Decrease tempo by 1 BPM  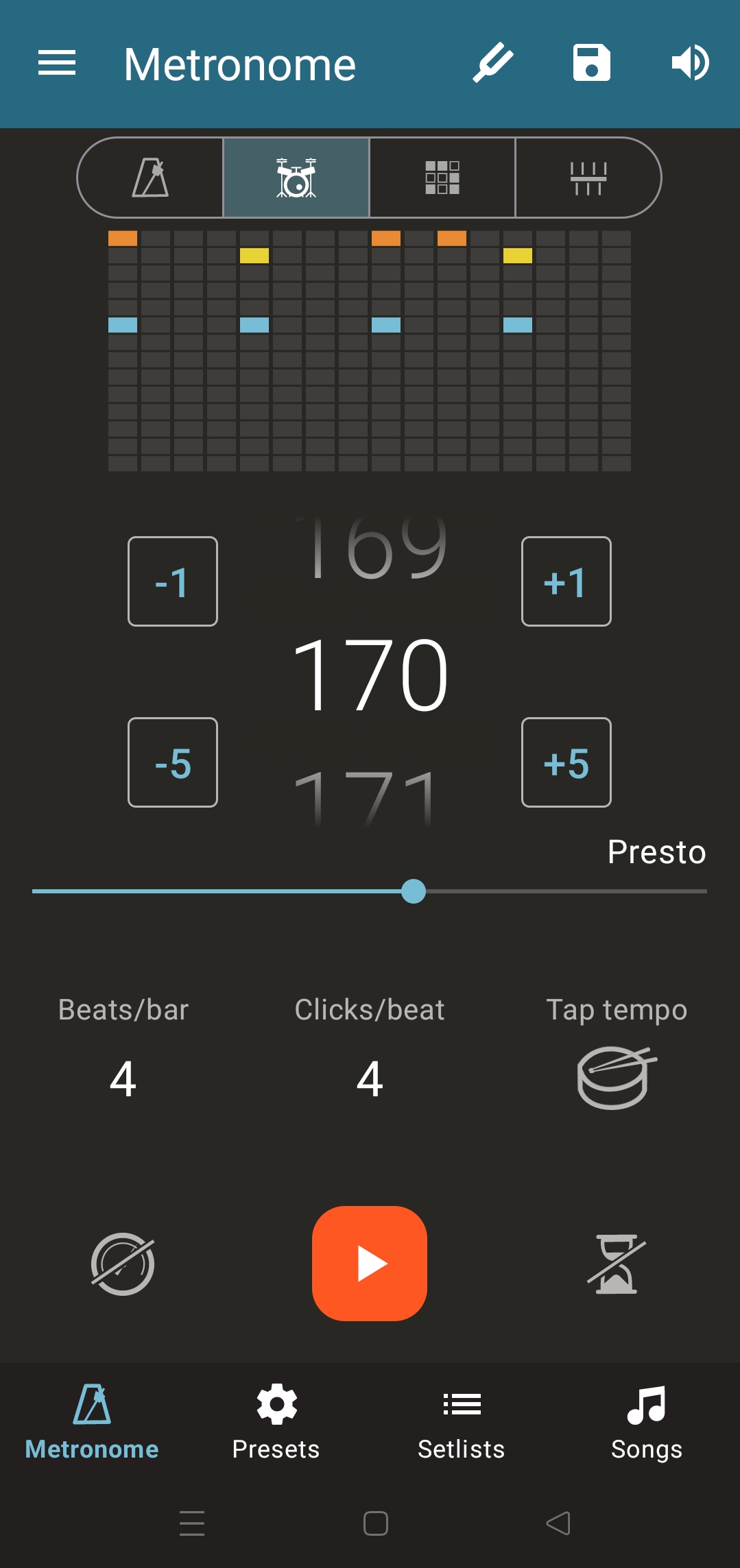pos(173,581)
